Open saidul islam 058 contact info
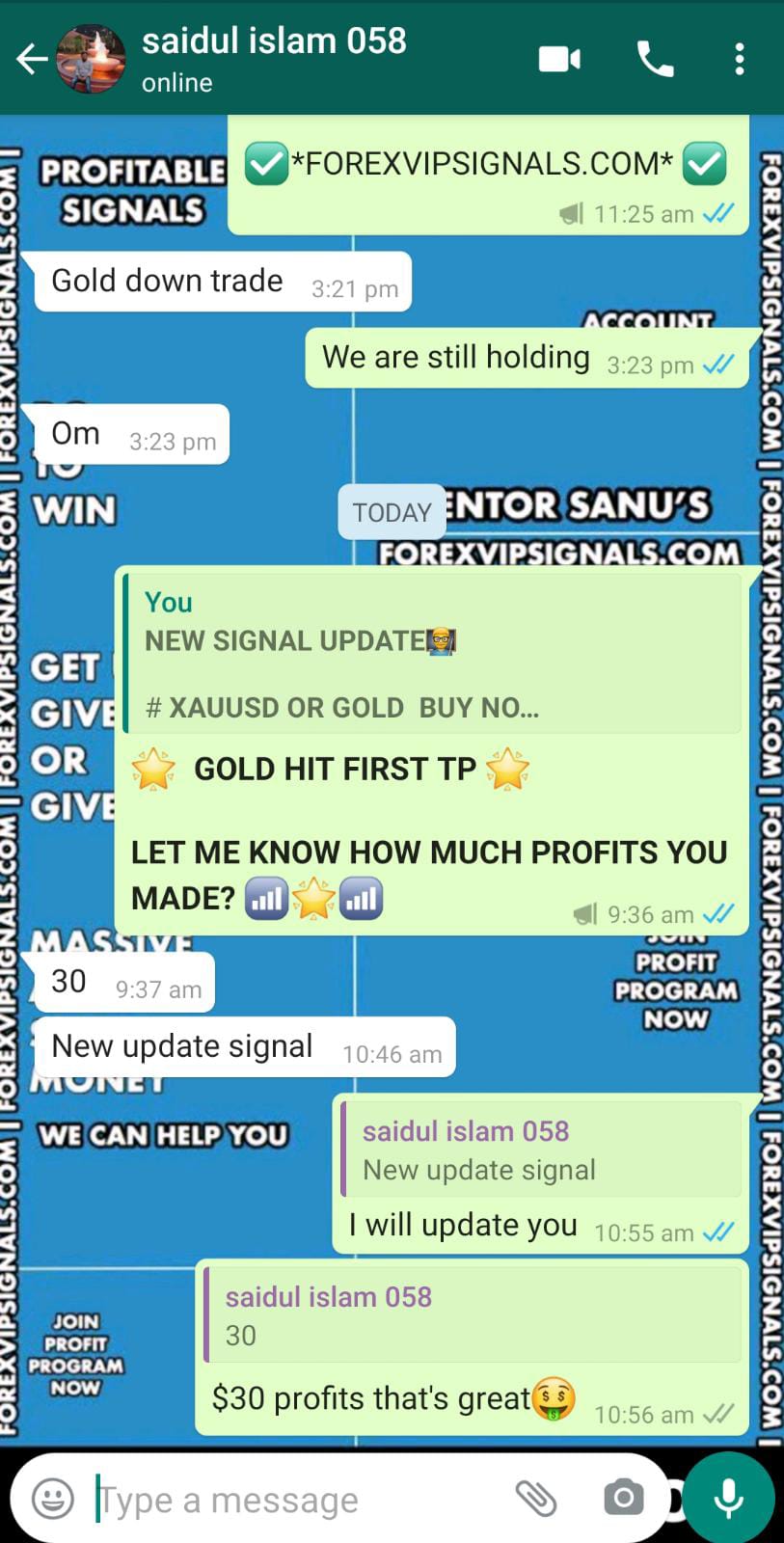The height and width of the screenshot is (1543, 784). coord(274,58)
